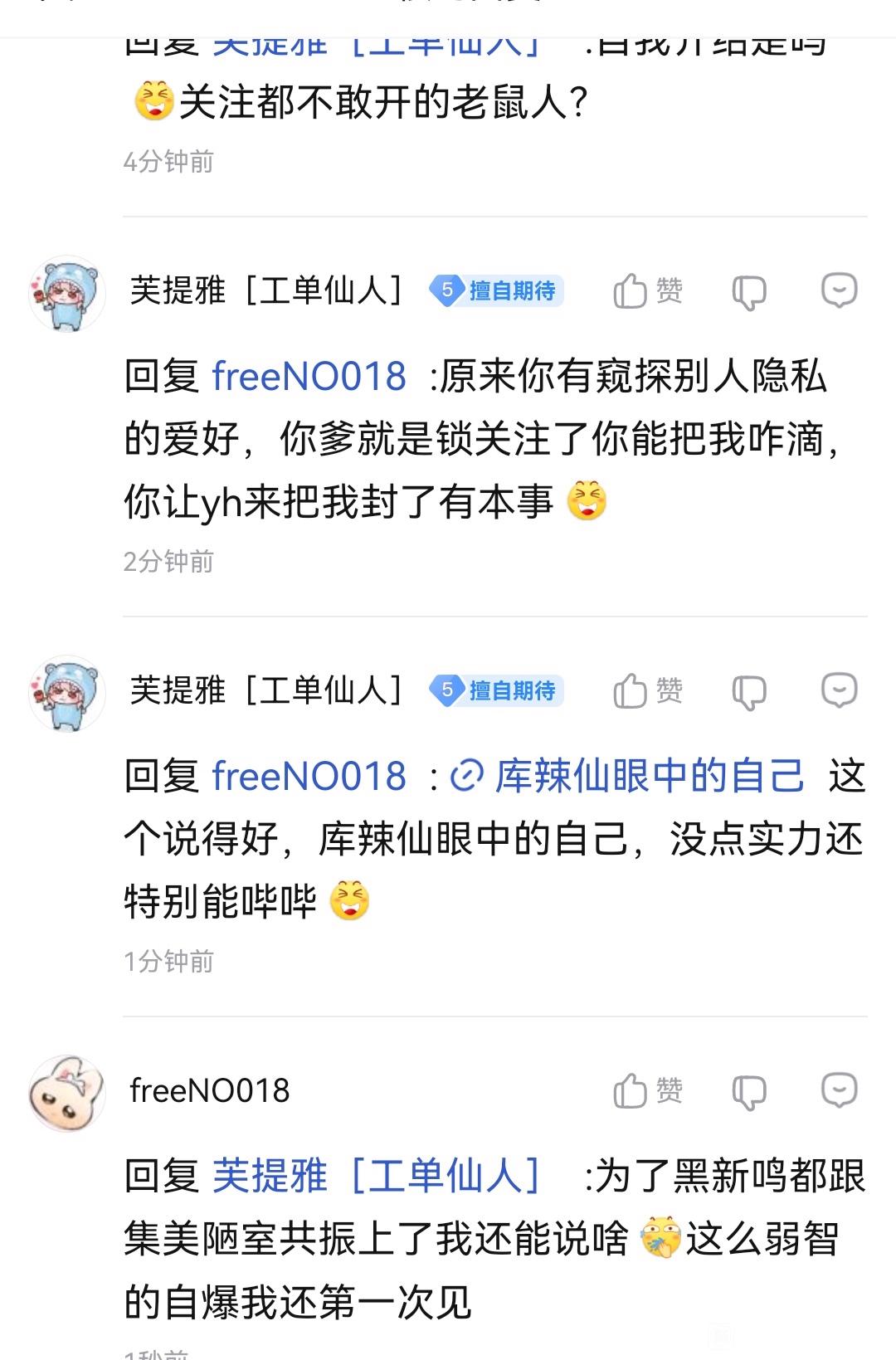View 芙提雅 avatar on the 2分钟前 comment
This screenshot has width=896, height=1360.
coord(67,295)
